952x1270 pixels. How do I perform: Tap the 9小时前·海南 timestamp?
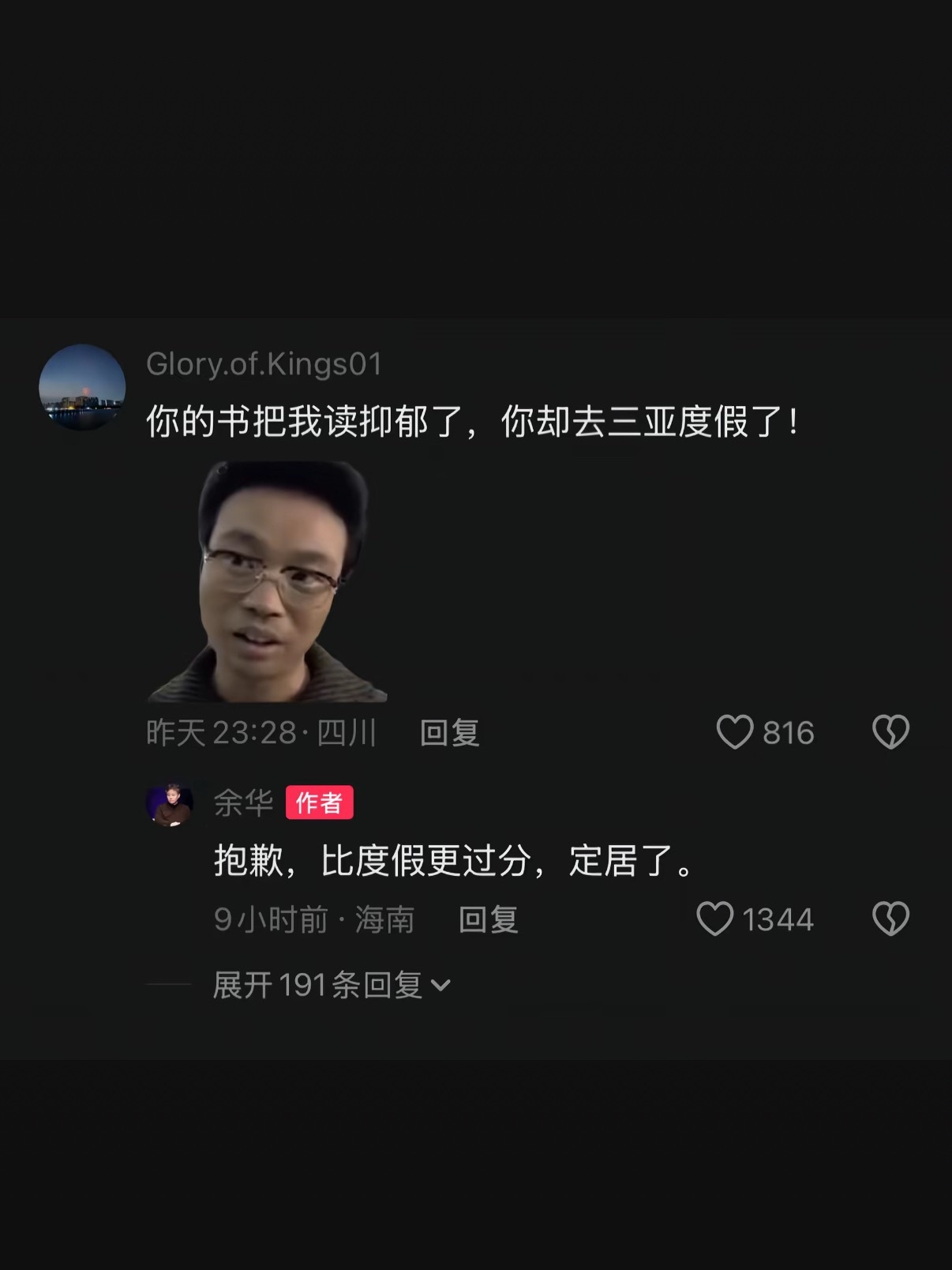pyautogui.click(x=316, y=919)
